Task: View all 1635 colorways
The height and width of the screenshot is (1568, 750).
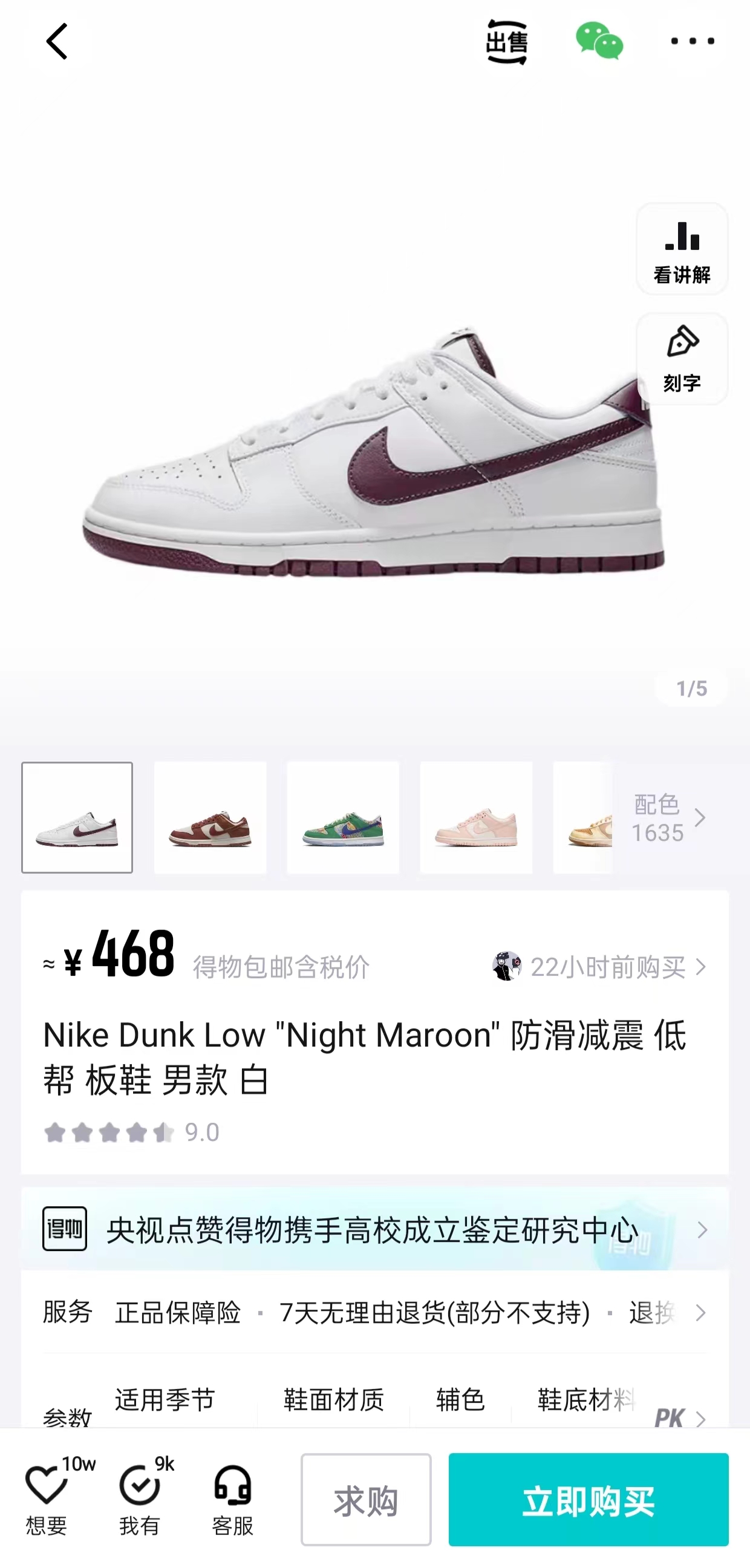Action: [668, 817]
